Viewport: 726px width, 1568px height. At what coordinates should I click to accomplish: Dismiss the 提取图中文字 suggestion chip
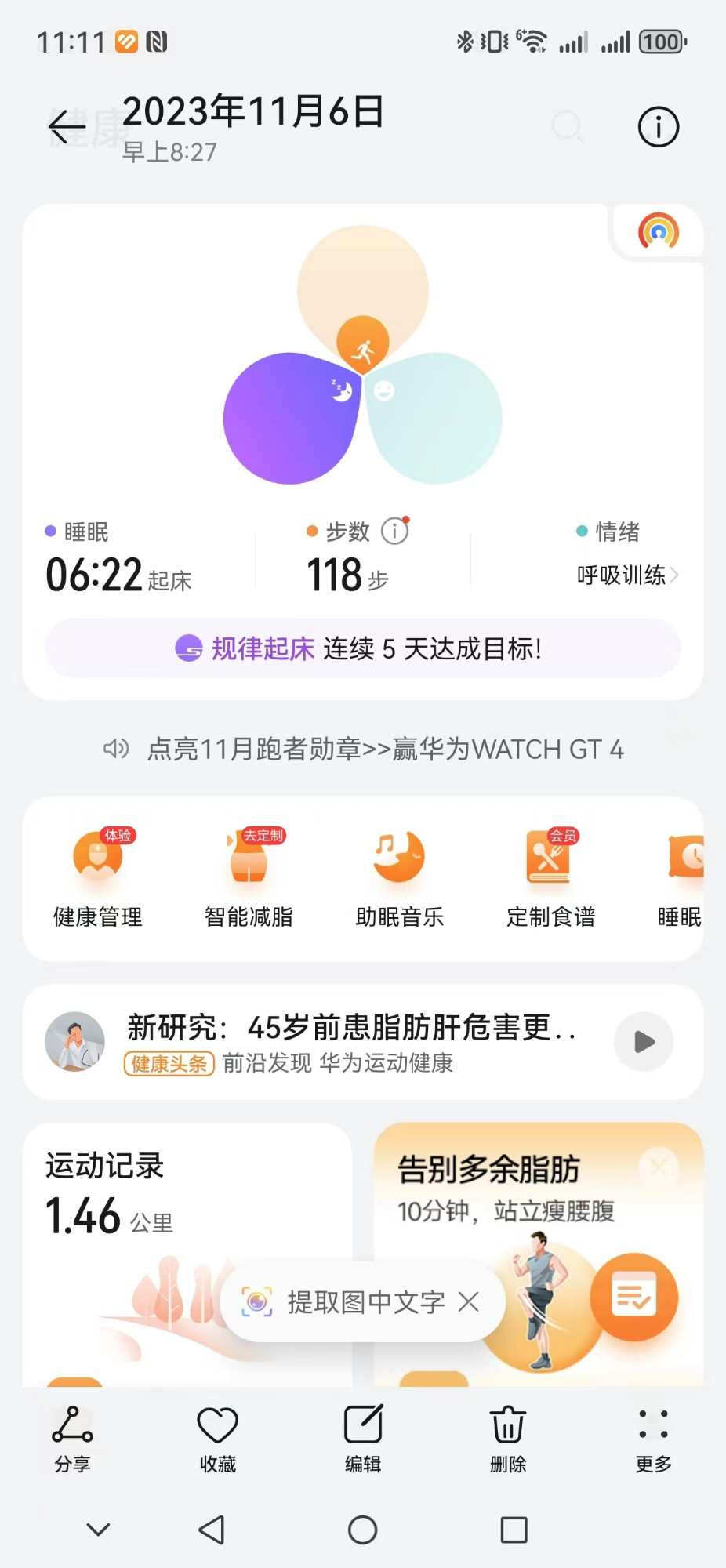(x=469, y=1302)
